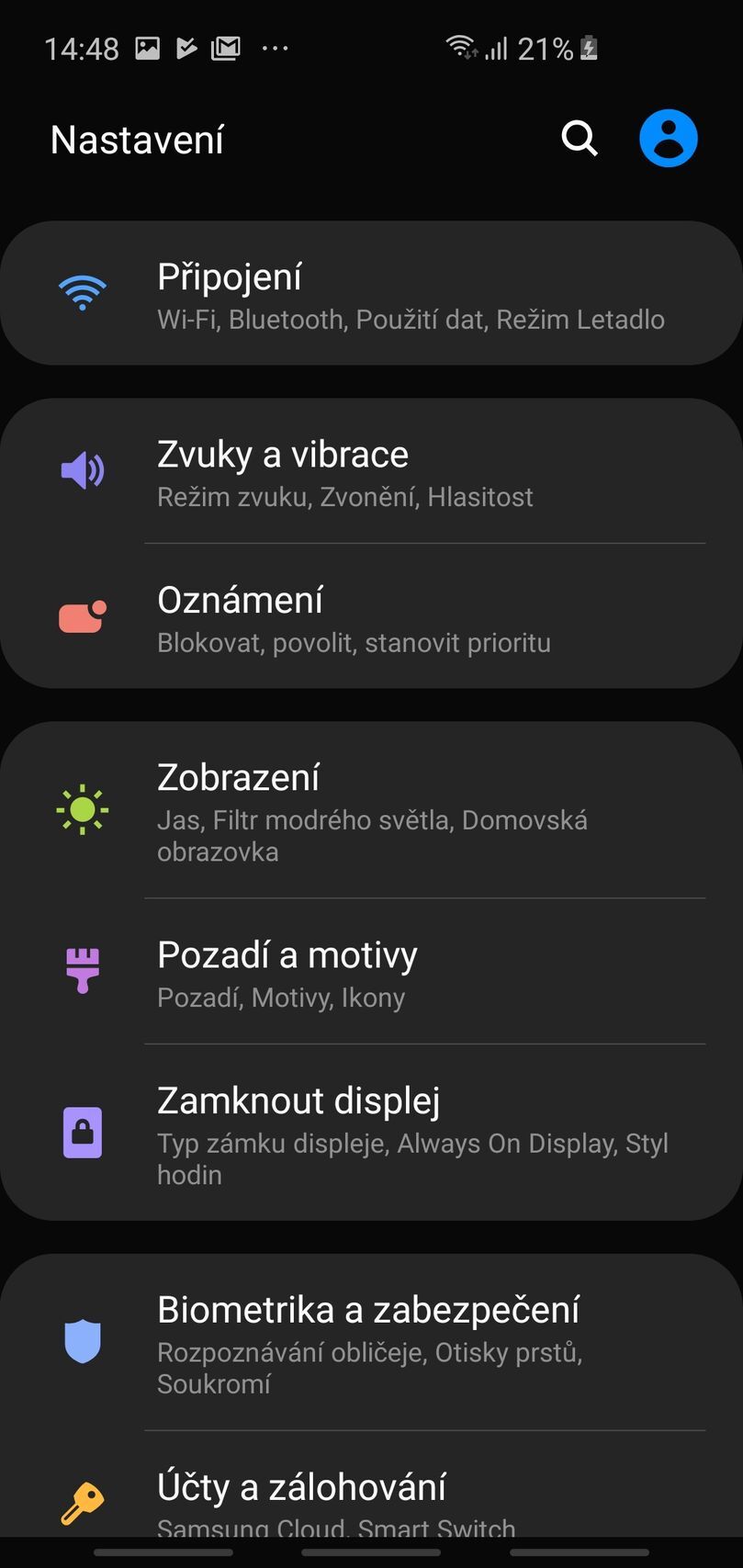The height and width of the screenshot is (1568, 743).
Task: Click the shield icon for Biometrika a zabezpečení
Action: click(83, 1341)
